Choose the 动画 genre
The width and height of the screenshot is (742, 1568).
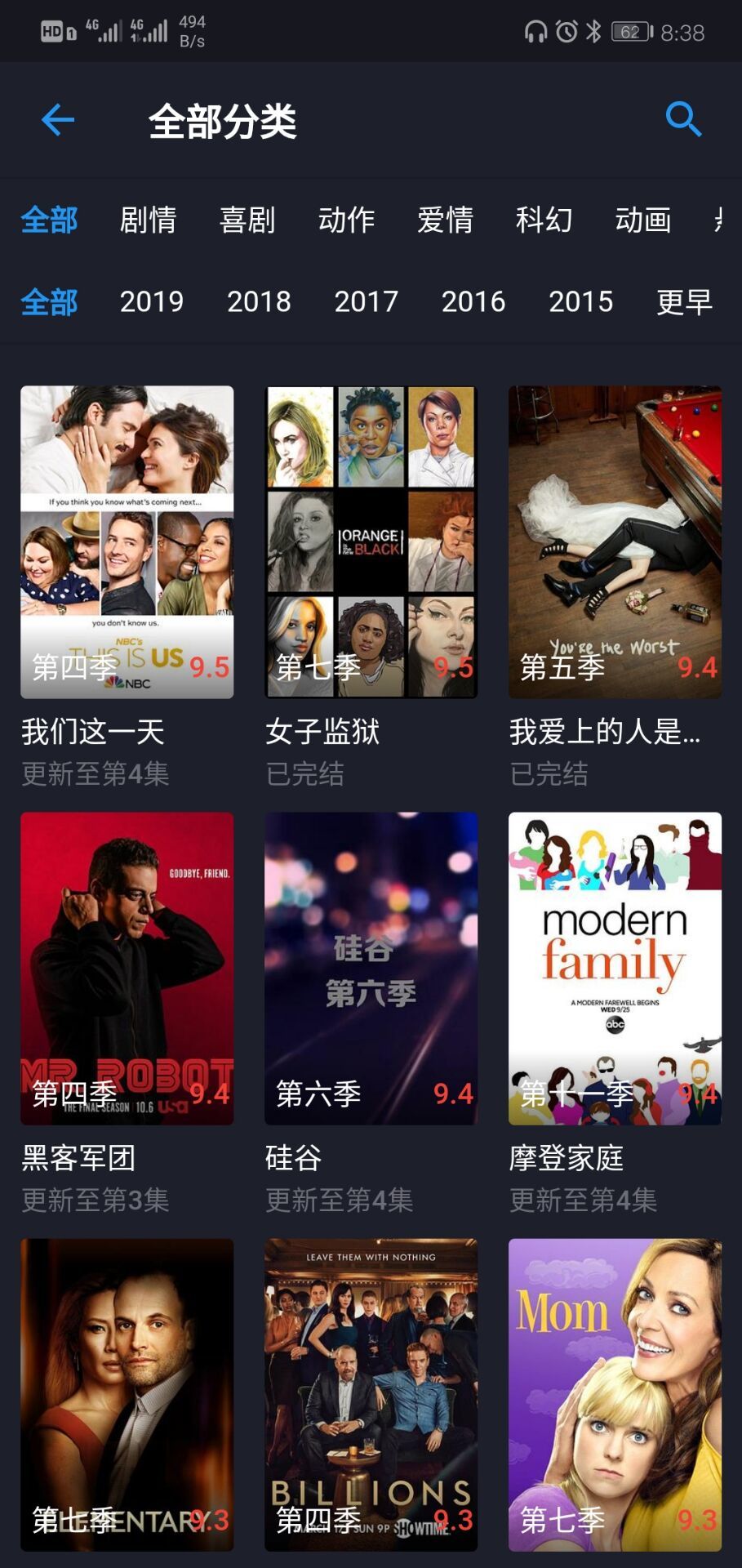[x=643, y=220]
